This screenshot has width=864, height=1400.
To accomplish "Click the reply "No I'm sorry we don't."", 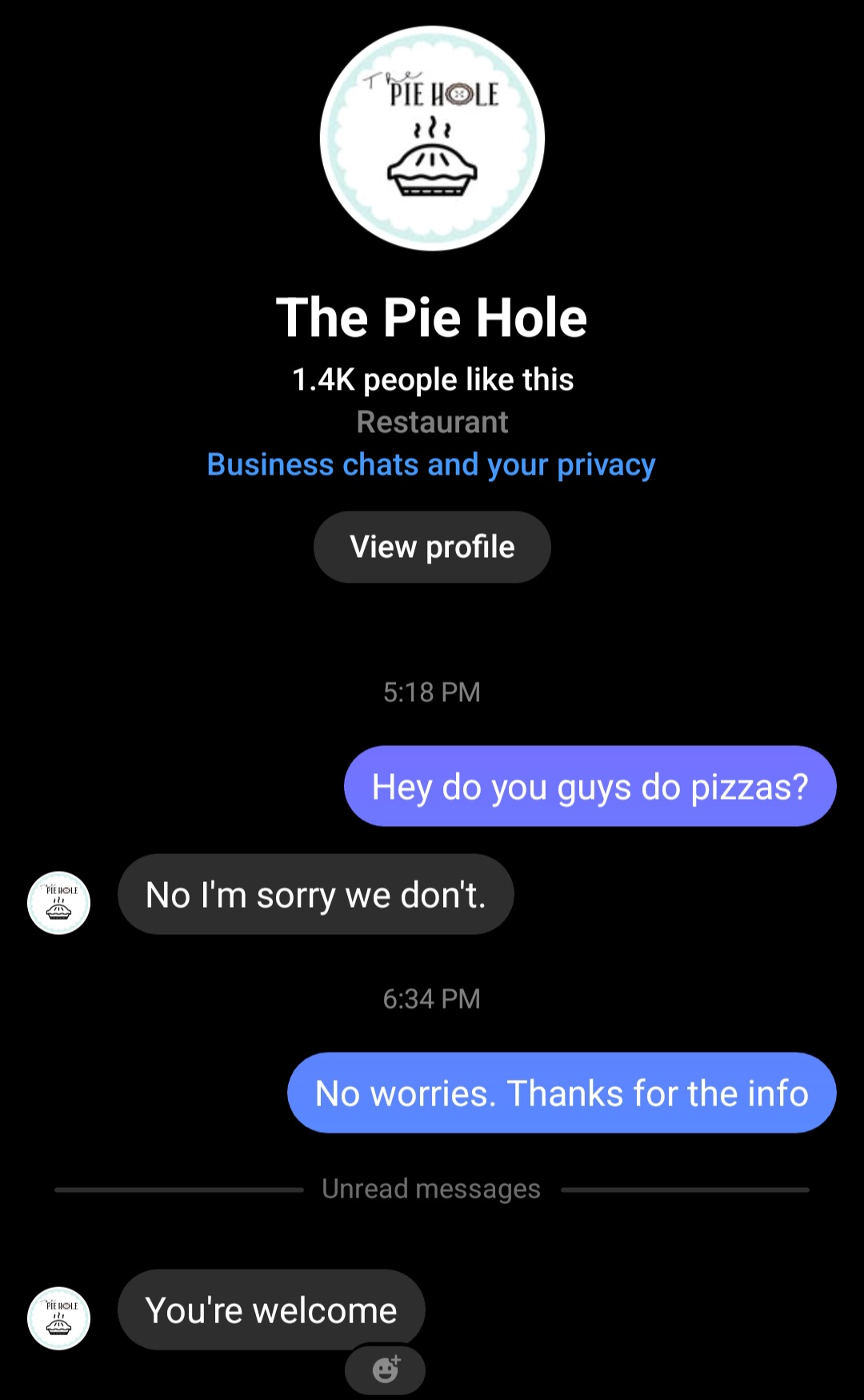I will pyautogui.click(x=316, y=894).
